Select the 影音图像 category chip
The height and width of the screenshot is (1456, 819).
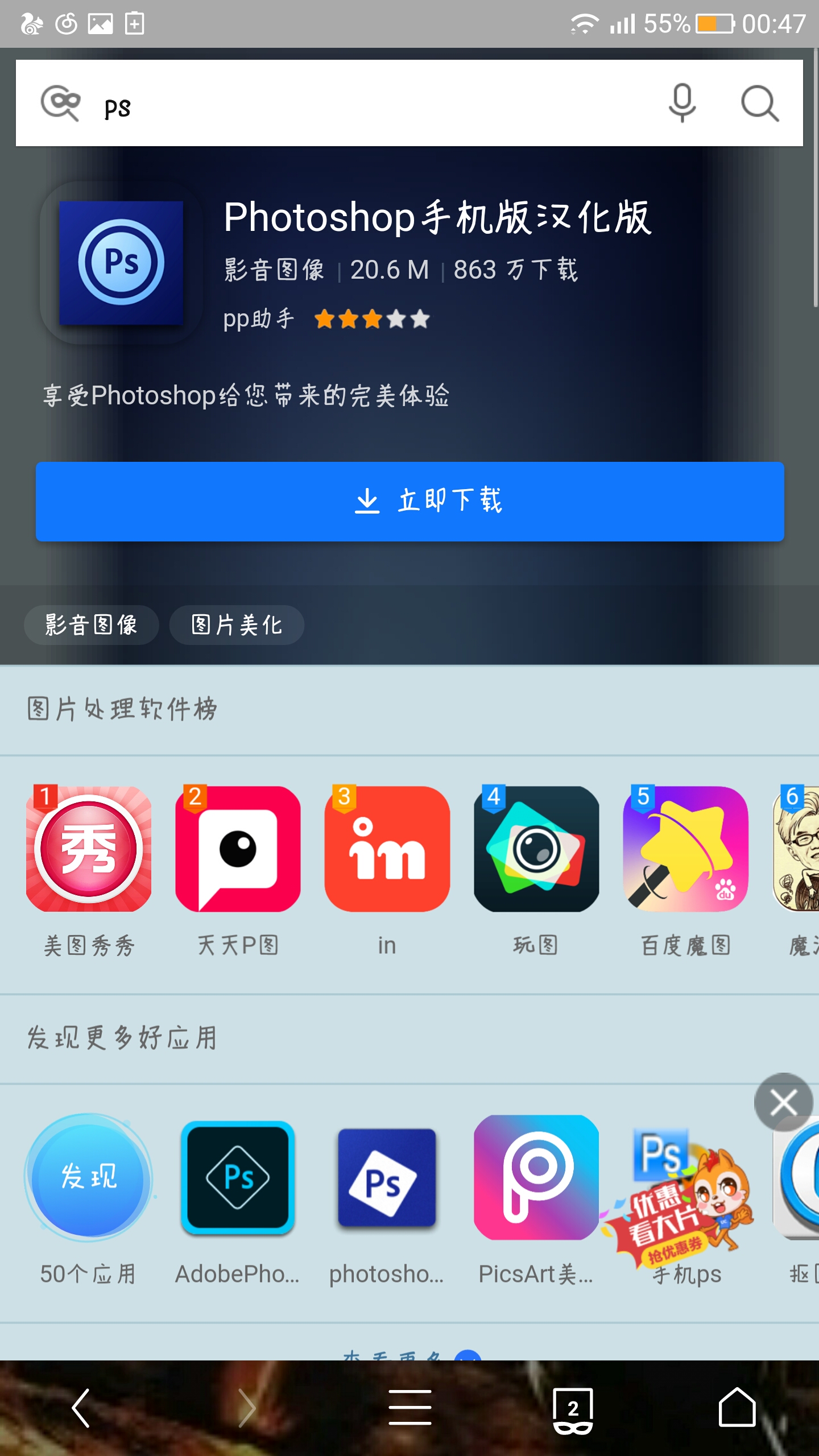pyautogui.click(x=91, y=625)
